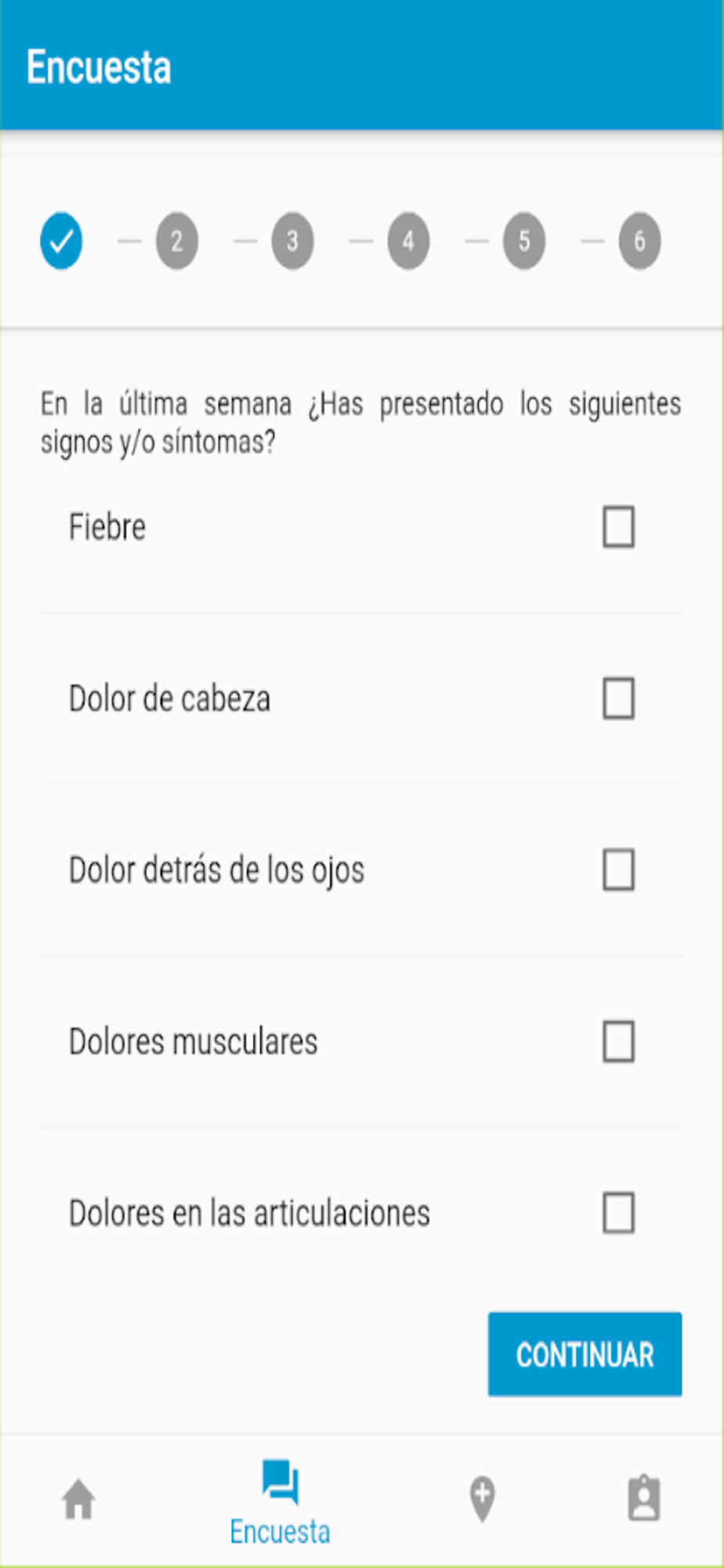Check the Fiebre checkbox
Image resolution: width=724 pixels, height=1568 pixels.
(x=618, y=527)
